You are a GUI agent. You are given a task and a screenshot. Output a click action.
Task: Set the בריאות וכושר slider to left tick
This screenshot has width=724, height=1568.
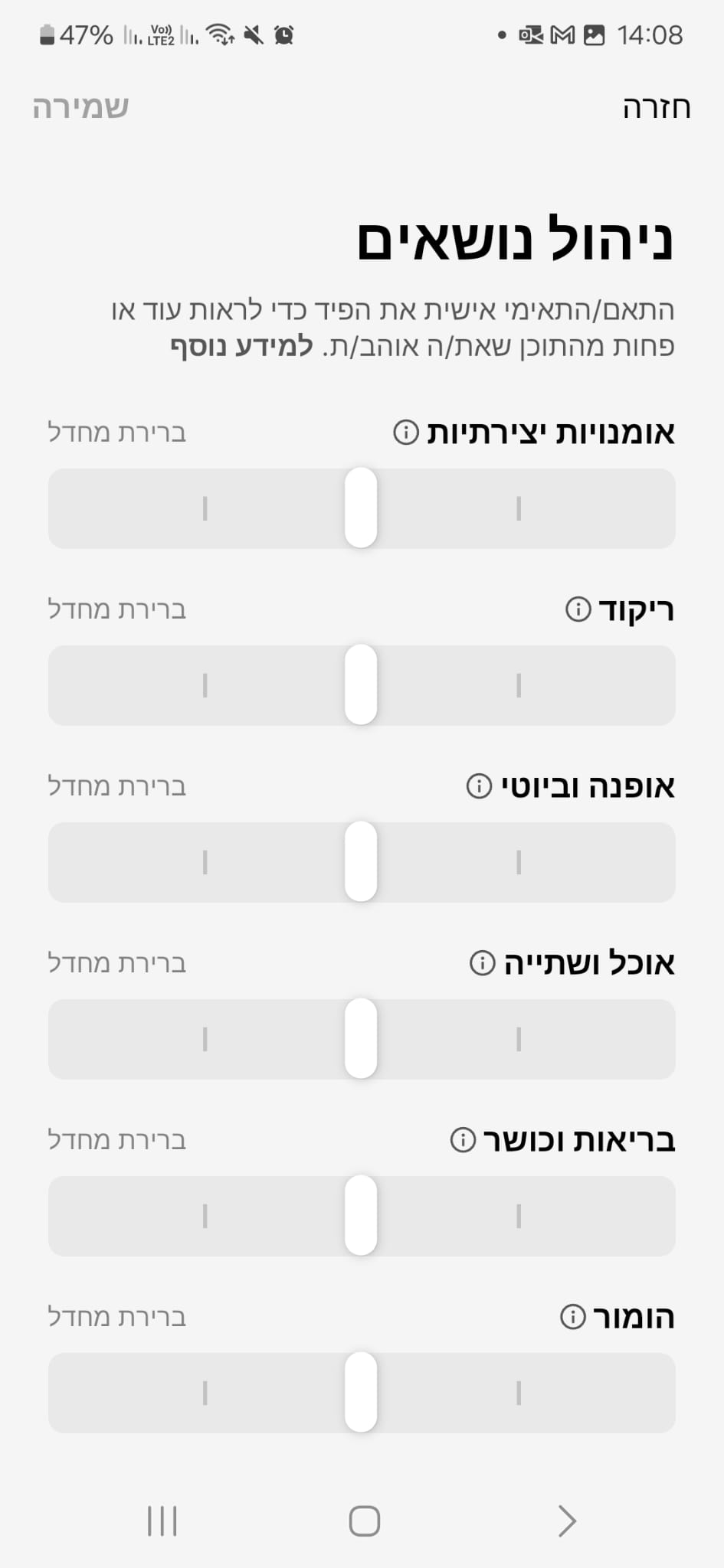(205, 1216)
